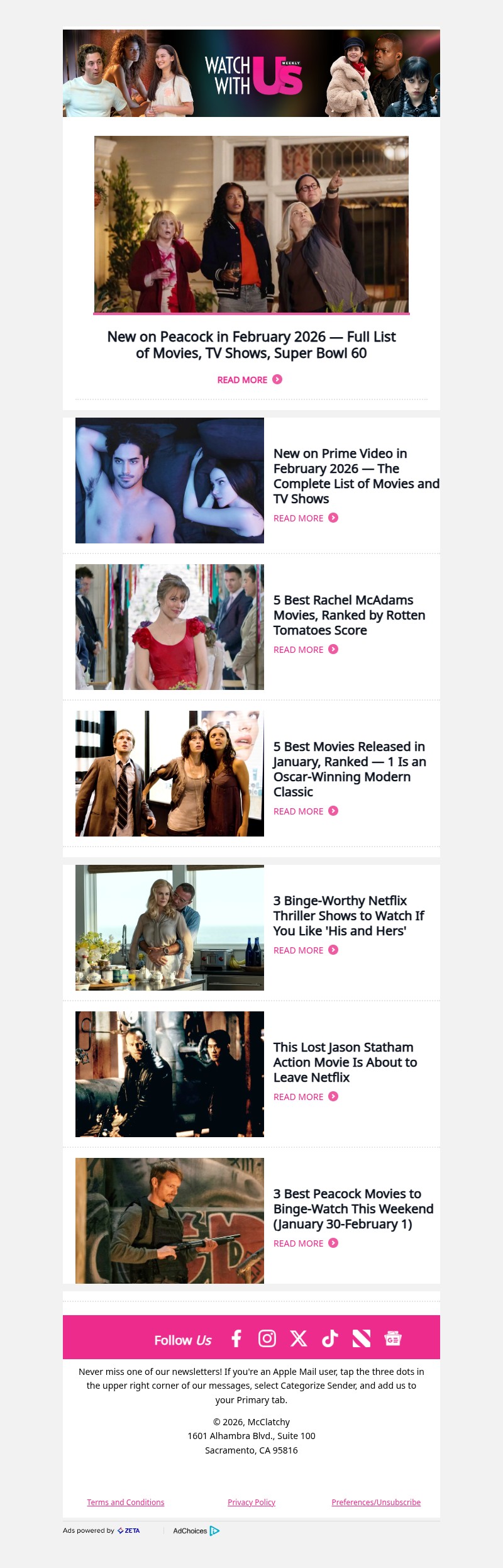Open Us Weekly on X
This screenshot has height=1568, width=503.
[x=299, y=1338]
